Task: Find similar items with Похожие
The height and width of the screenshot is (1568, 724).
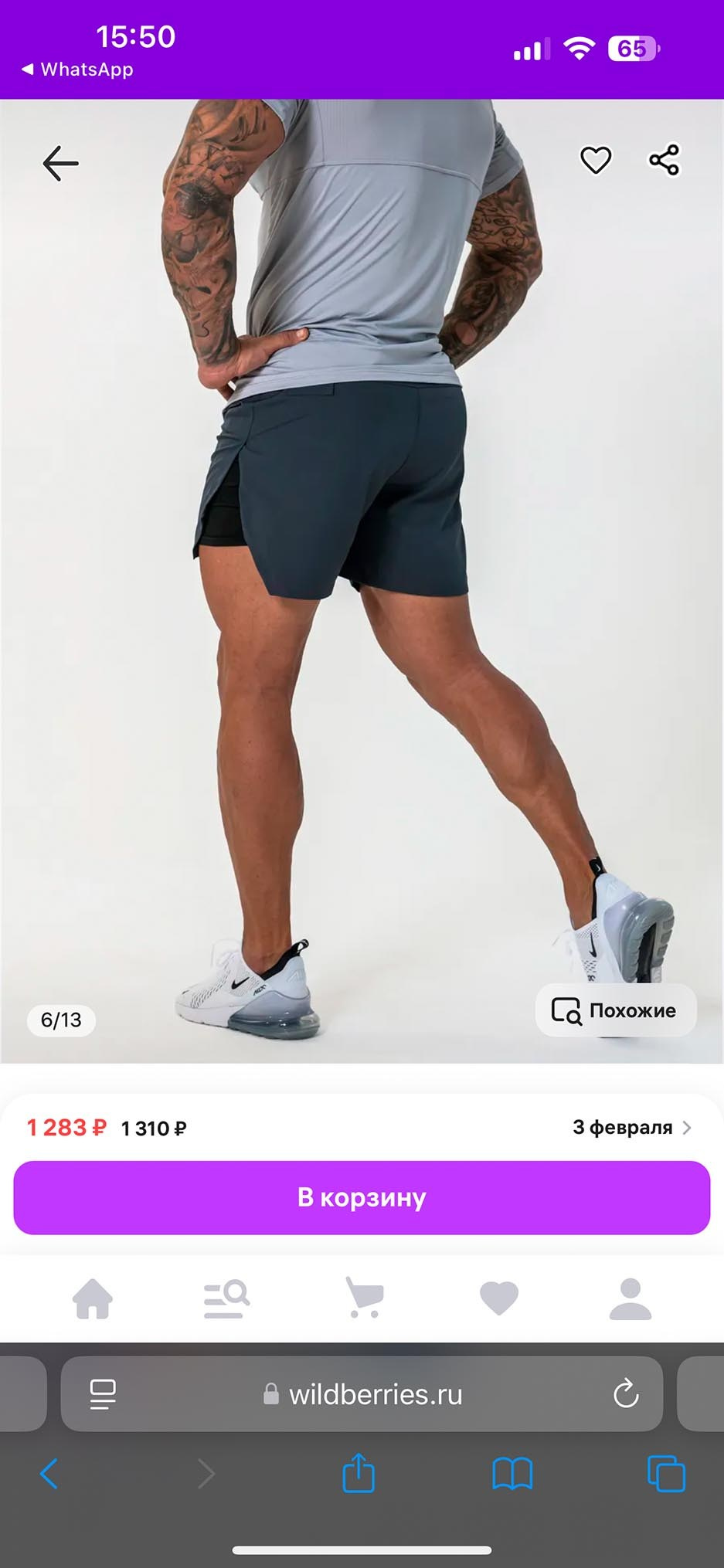Action: point(615,1010)
